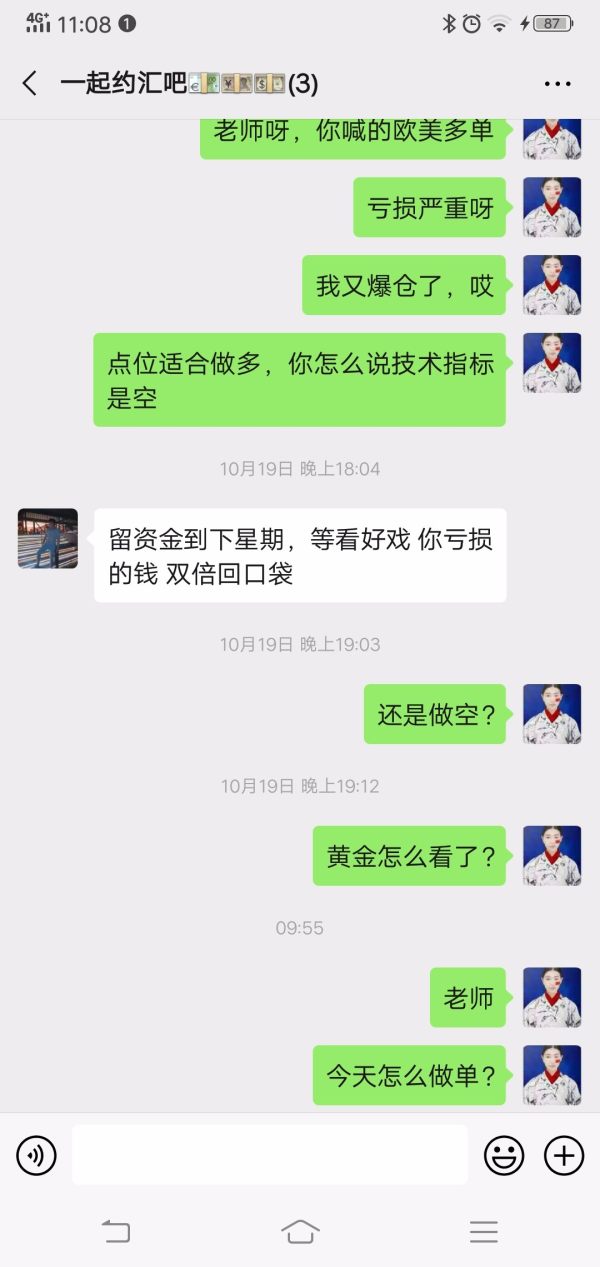Open the plus attachments panel
This screenshot has height=1267, width=600.
point(564,1156)
